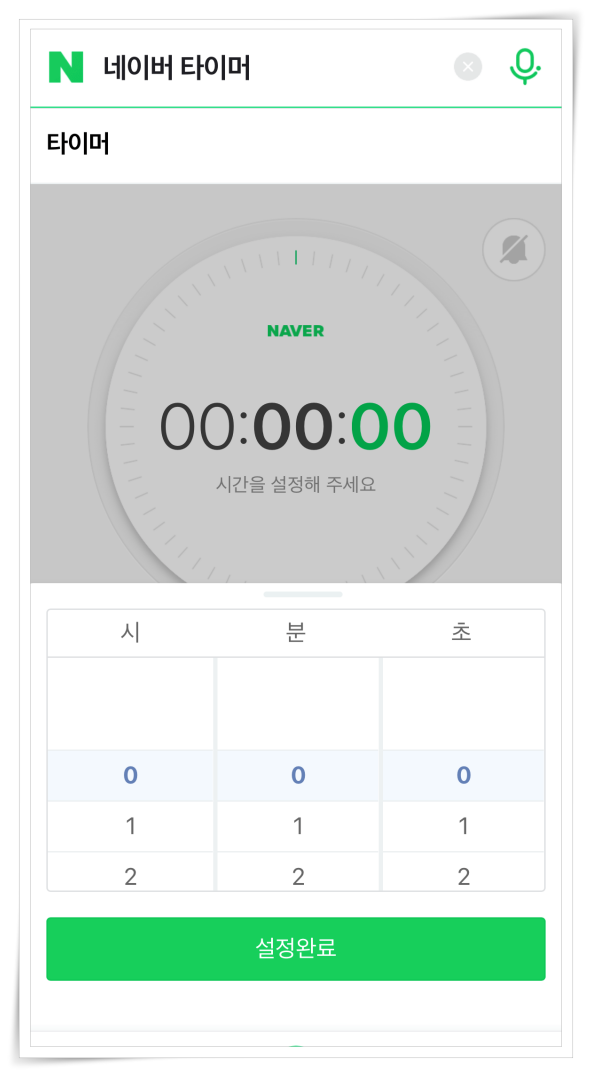
Task: Tap the green 설정완료 button
Action: 296,949
